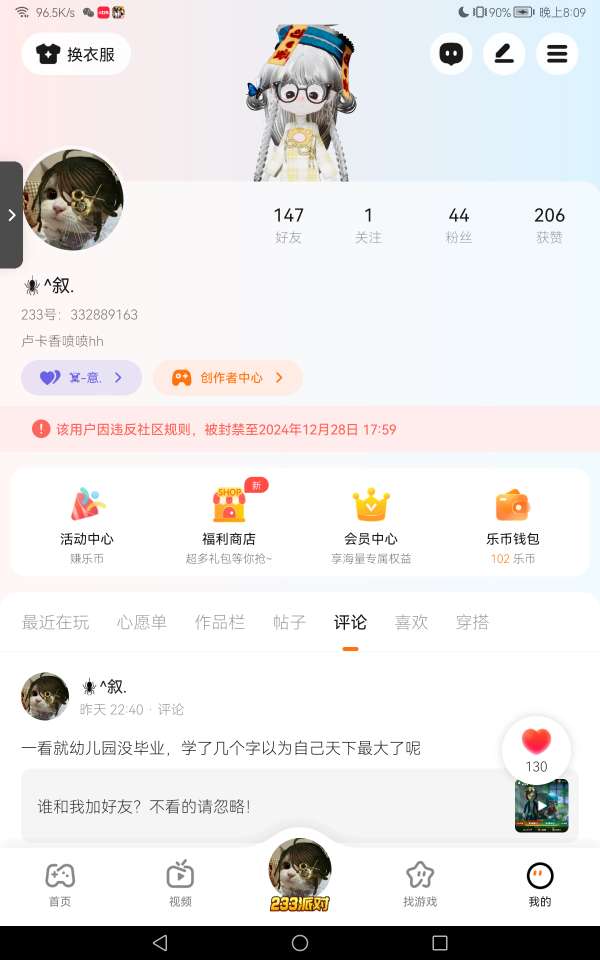
Task: Open the messages chat bubble icon
Action: tap(451, 54)
